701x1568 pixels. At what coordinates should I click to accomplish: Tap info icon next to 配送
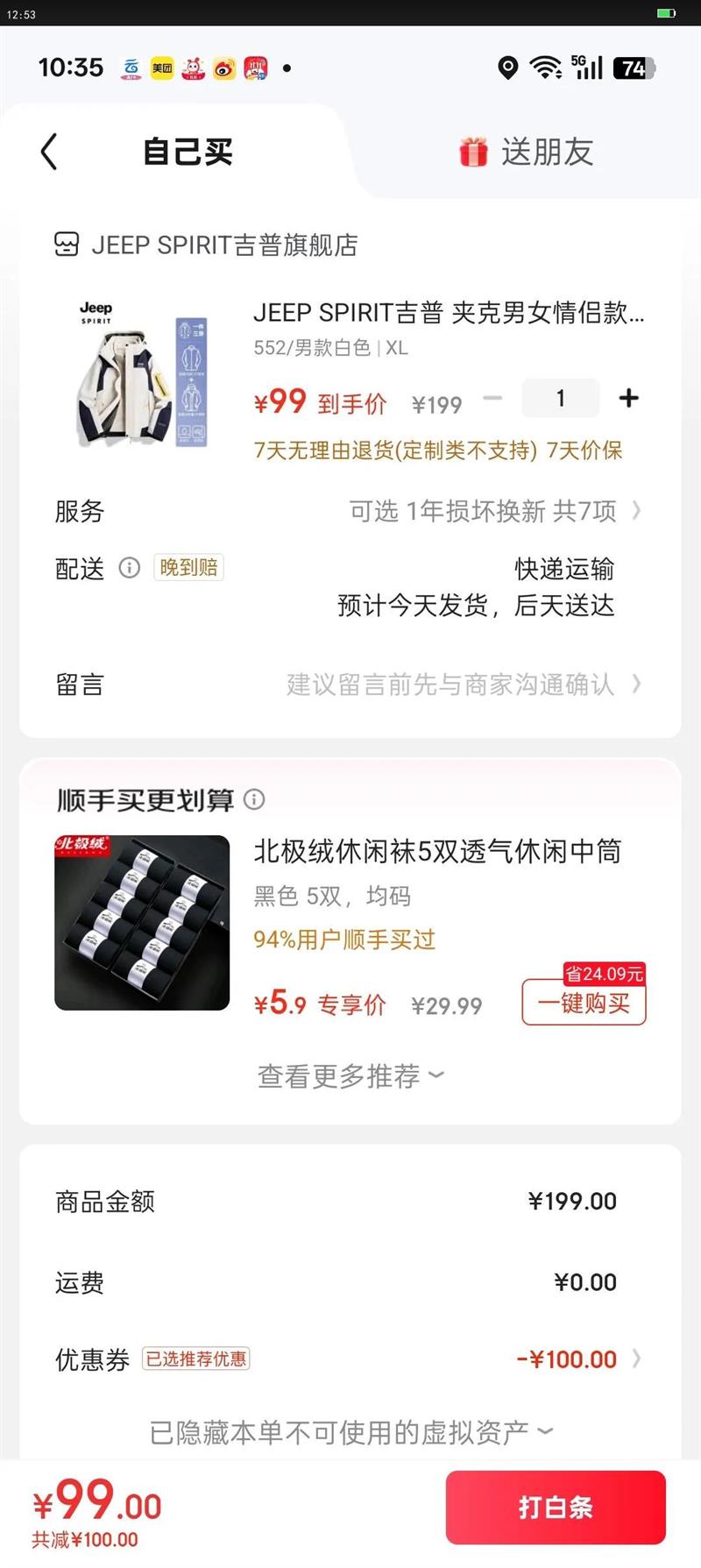tap(130, 568)
